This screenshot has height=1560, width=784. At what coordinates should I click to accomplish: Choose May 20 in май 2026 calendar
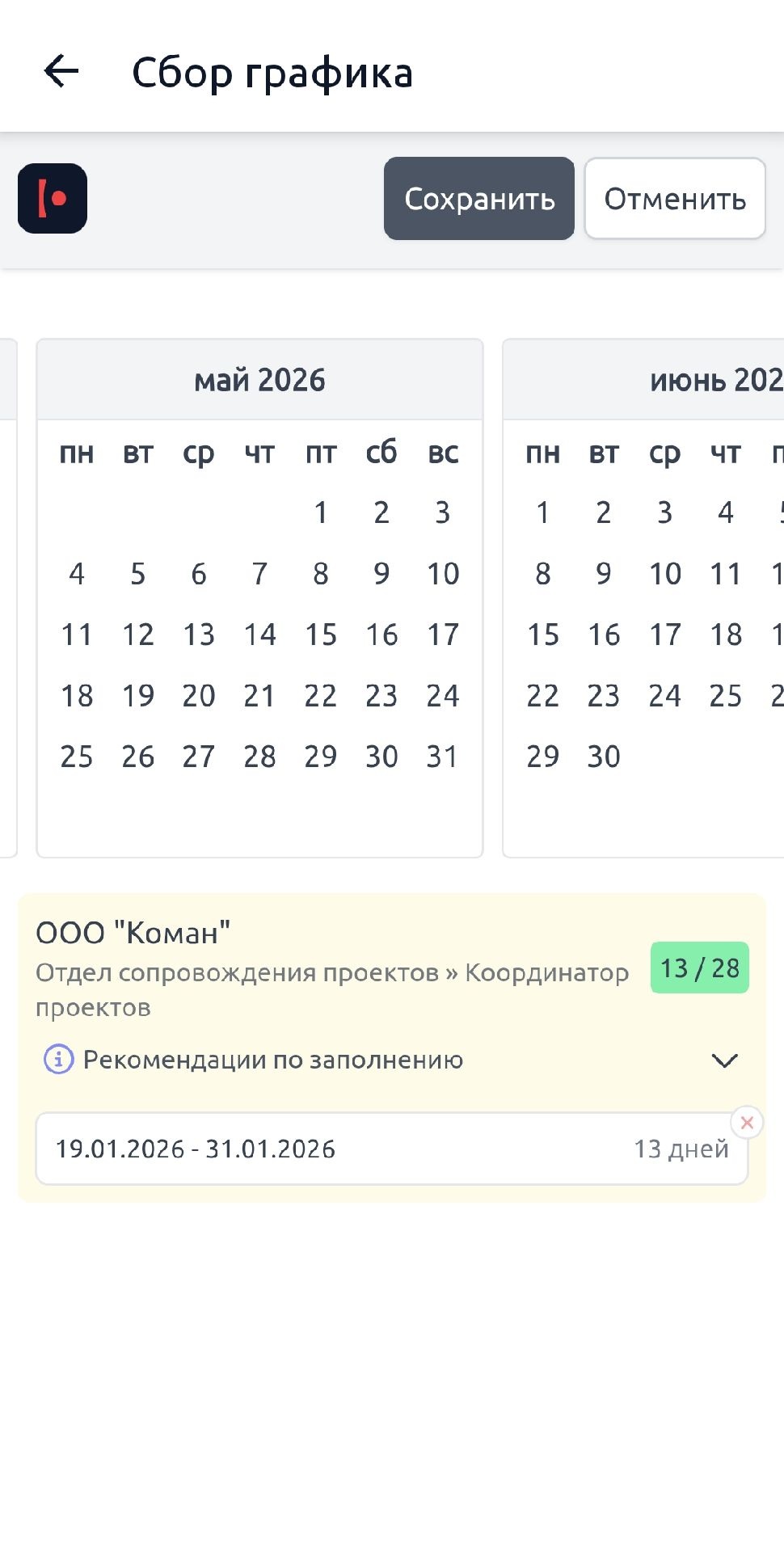[x=199, y=696]
